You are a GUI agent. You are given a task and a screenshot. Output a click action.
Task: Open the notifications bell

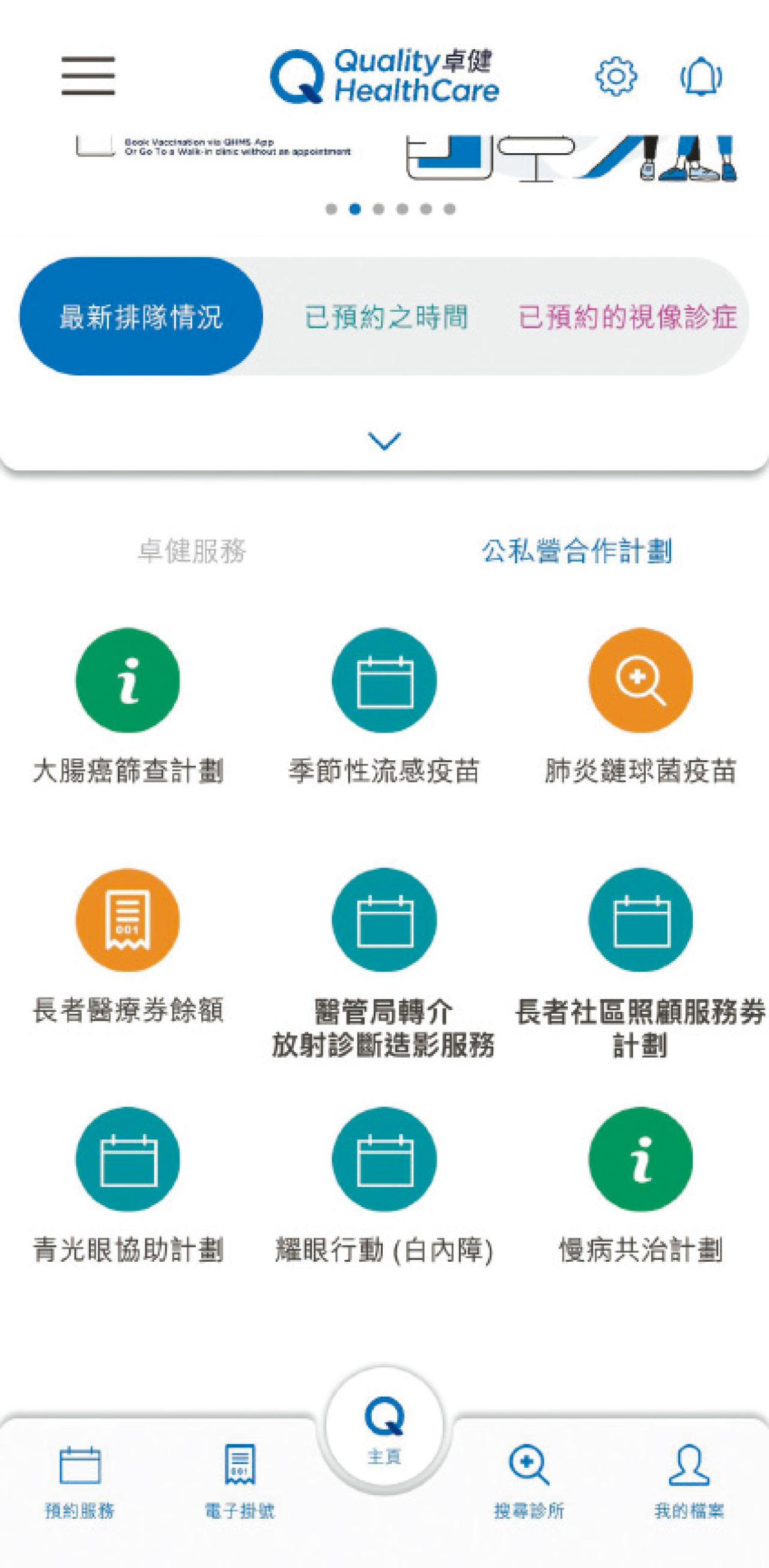pos(701,76)
